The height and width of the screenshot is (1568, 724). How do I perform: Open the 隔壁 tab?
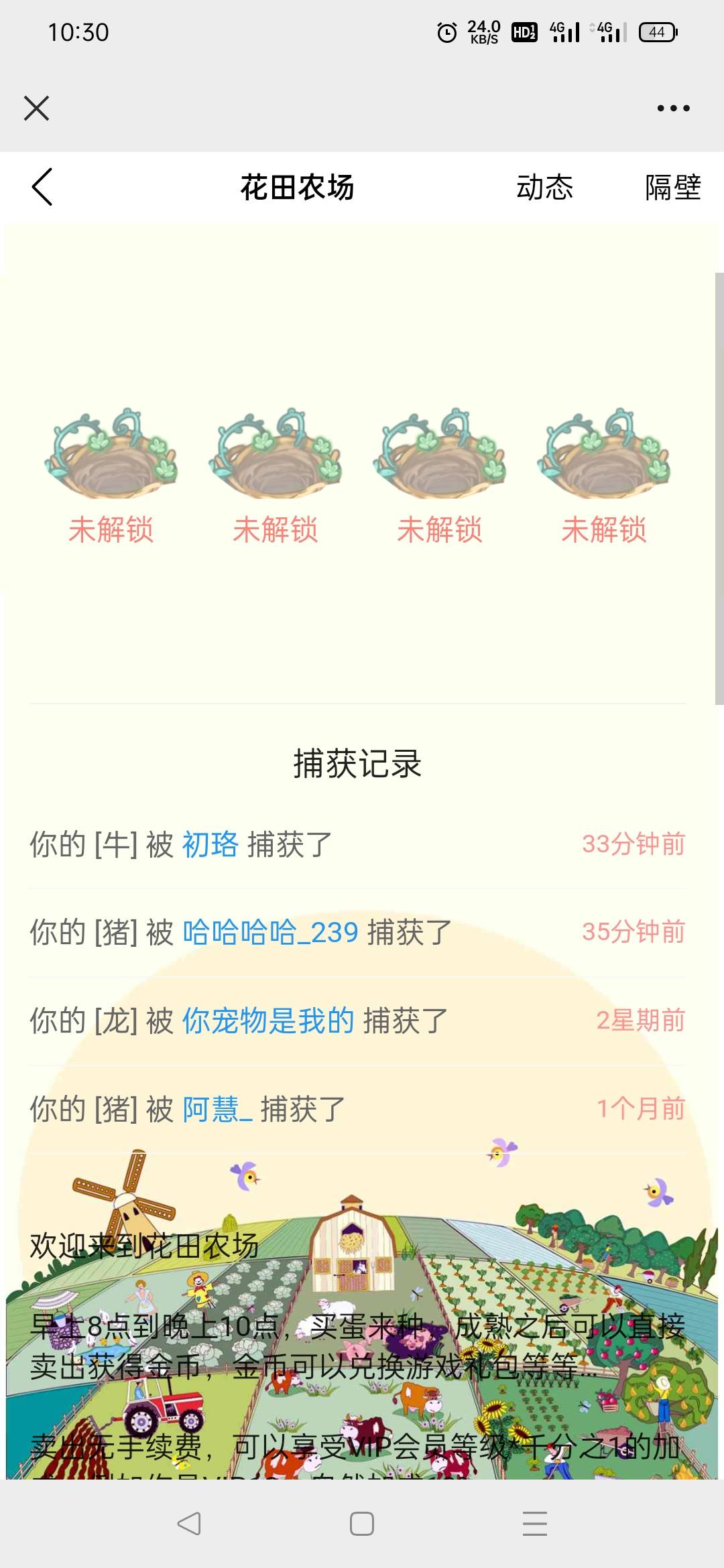tap(672, 187)
